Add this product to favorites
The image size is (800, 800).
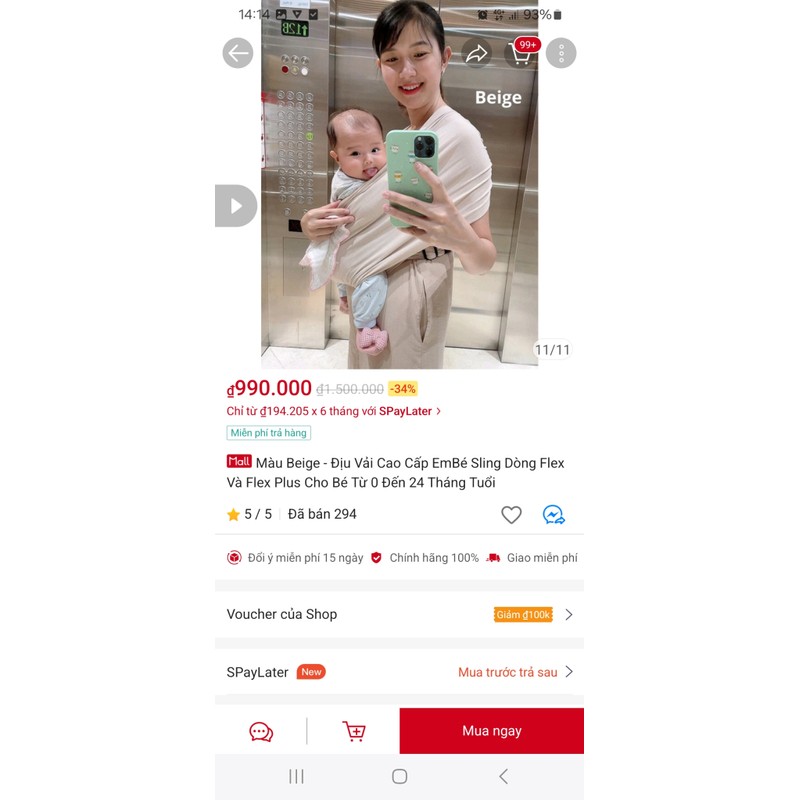(511, 515)
